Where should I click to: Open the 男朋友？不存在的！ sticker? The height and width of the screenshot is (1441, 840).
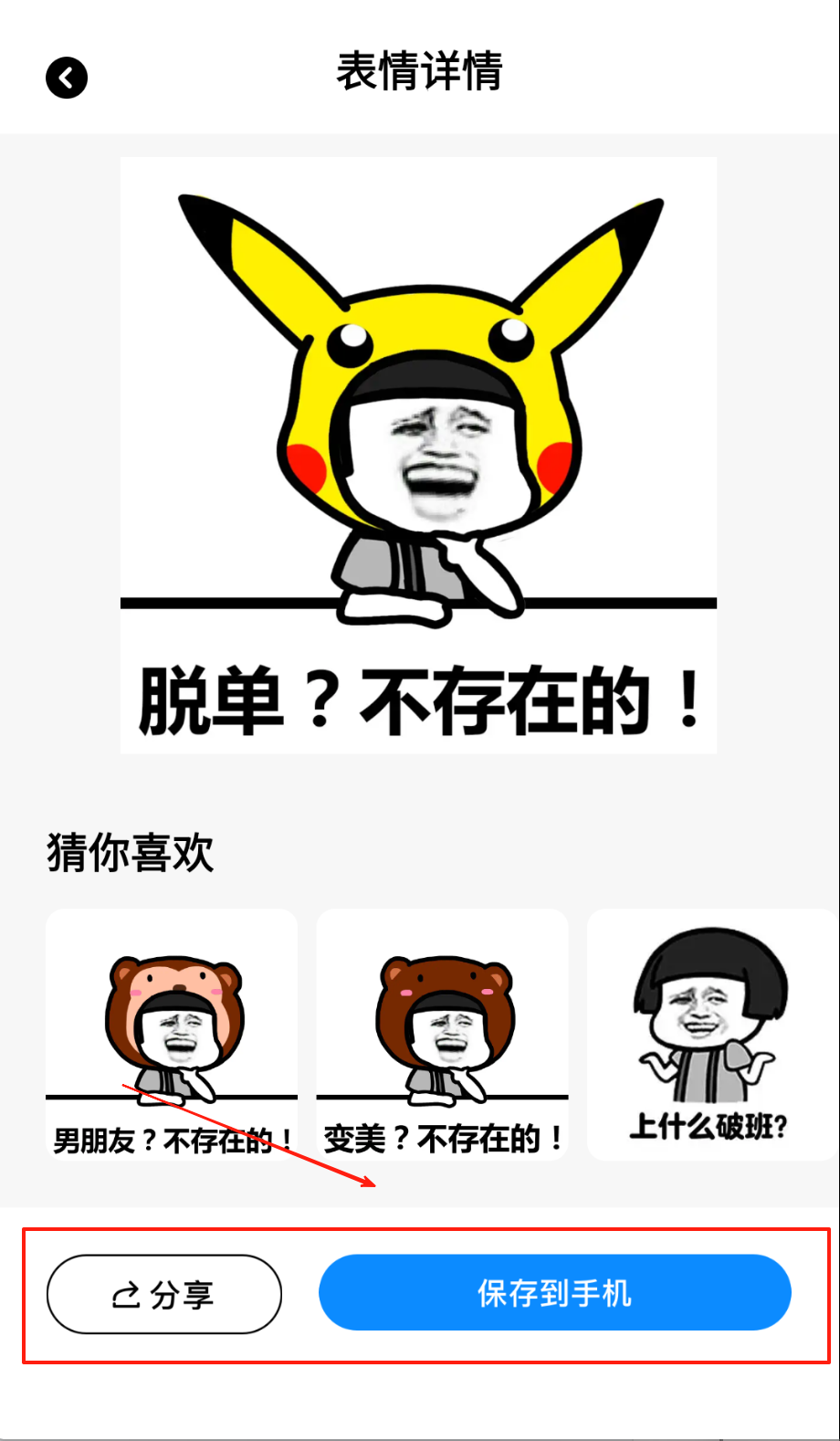coord(172,1035)
